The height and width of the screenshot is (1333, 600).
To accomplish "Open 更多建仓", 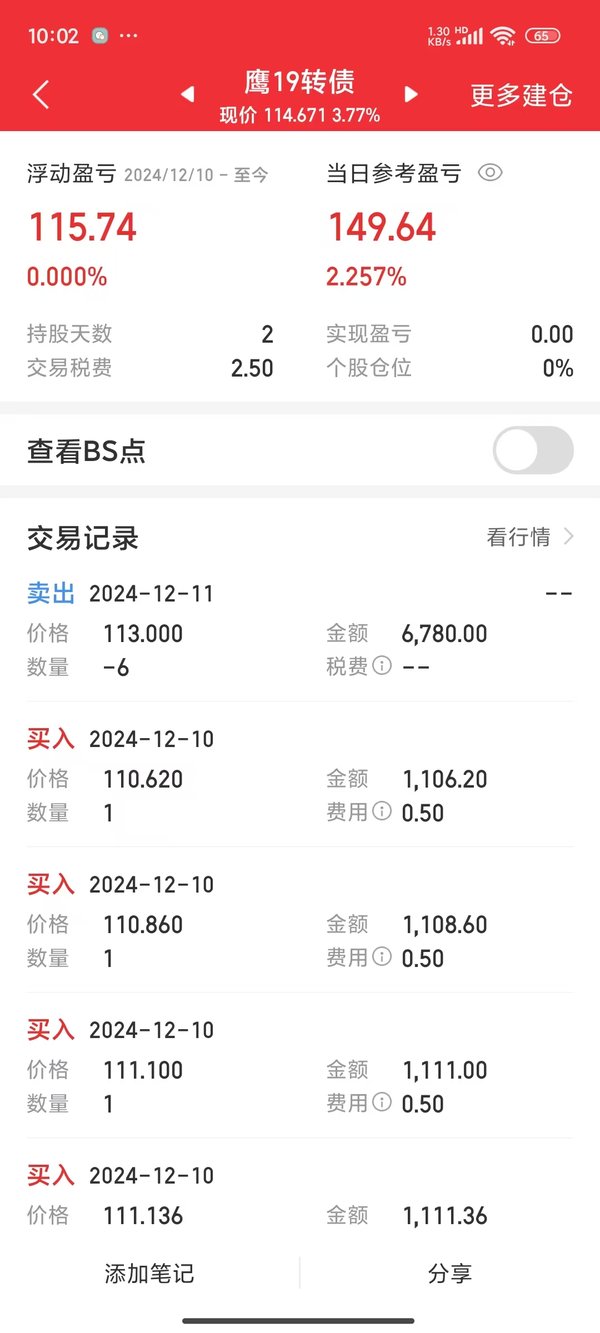I will click(x=521, y=95).
